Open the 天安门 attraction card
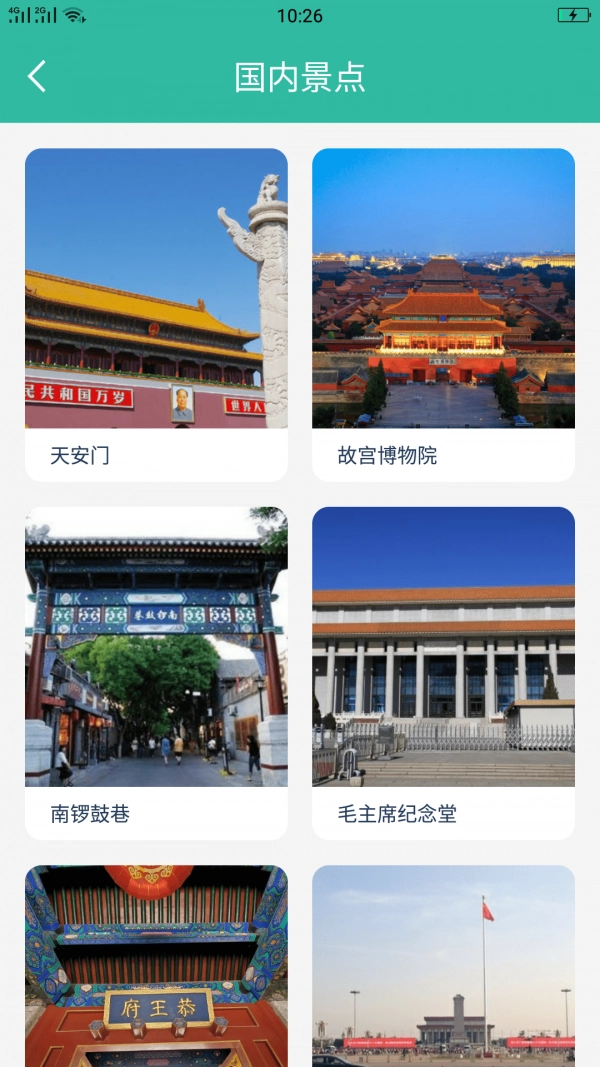 click(x=156, y=314)
